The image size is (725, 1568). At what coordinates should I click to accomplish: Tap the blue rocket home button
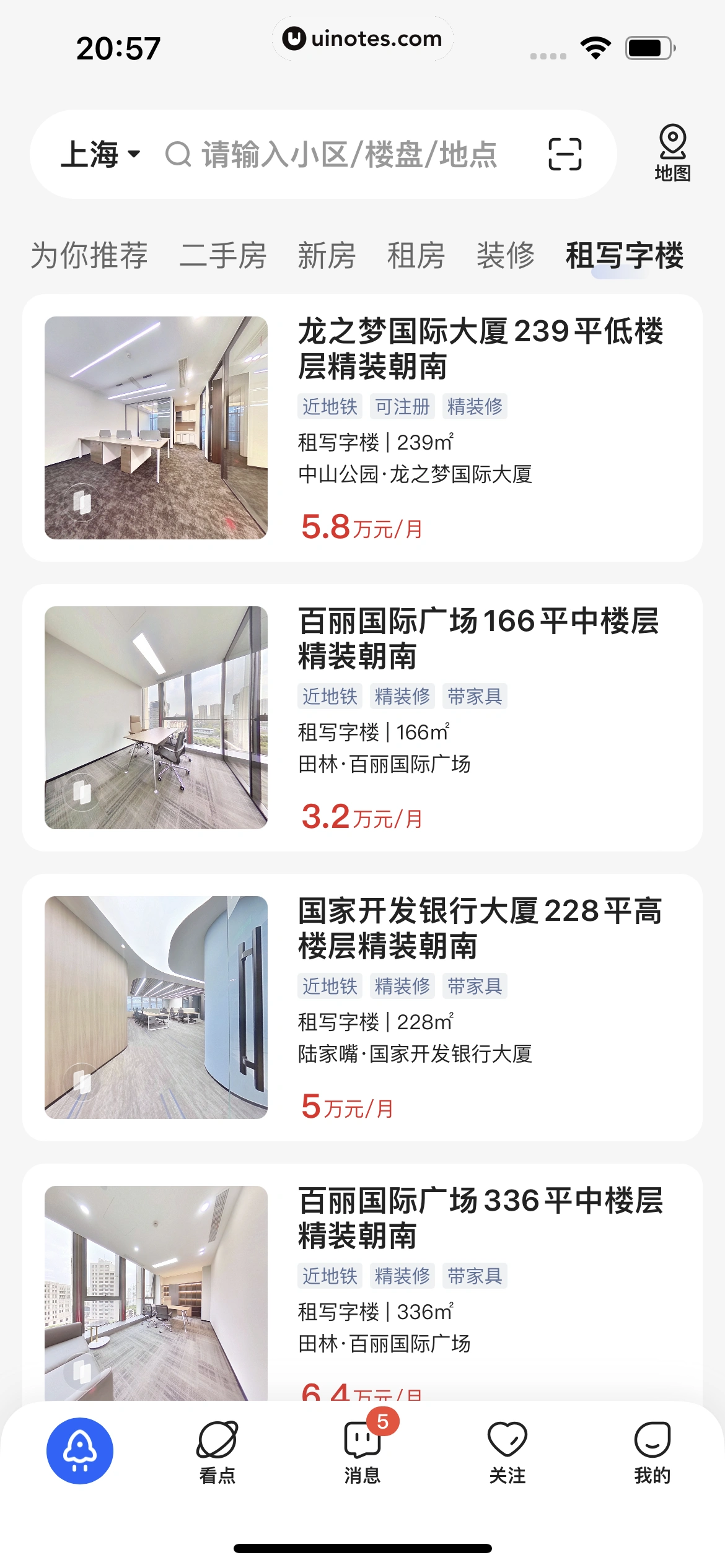(80, 1450)
